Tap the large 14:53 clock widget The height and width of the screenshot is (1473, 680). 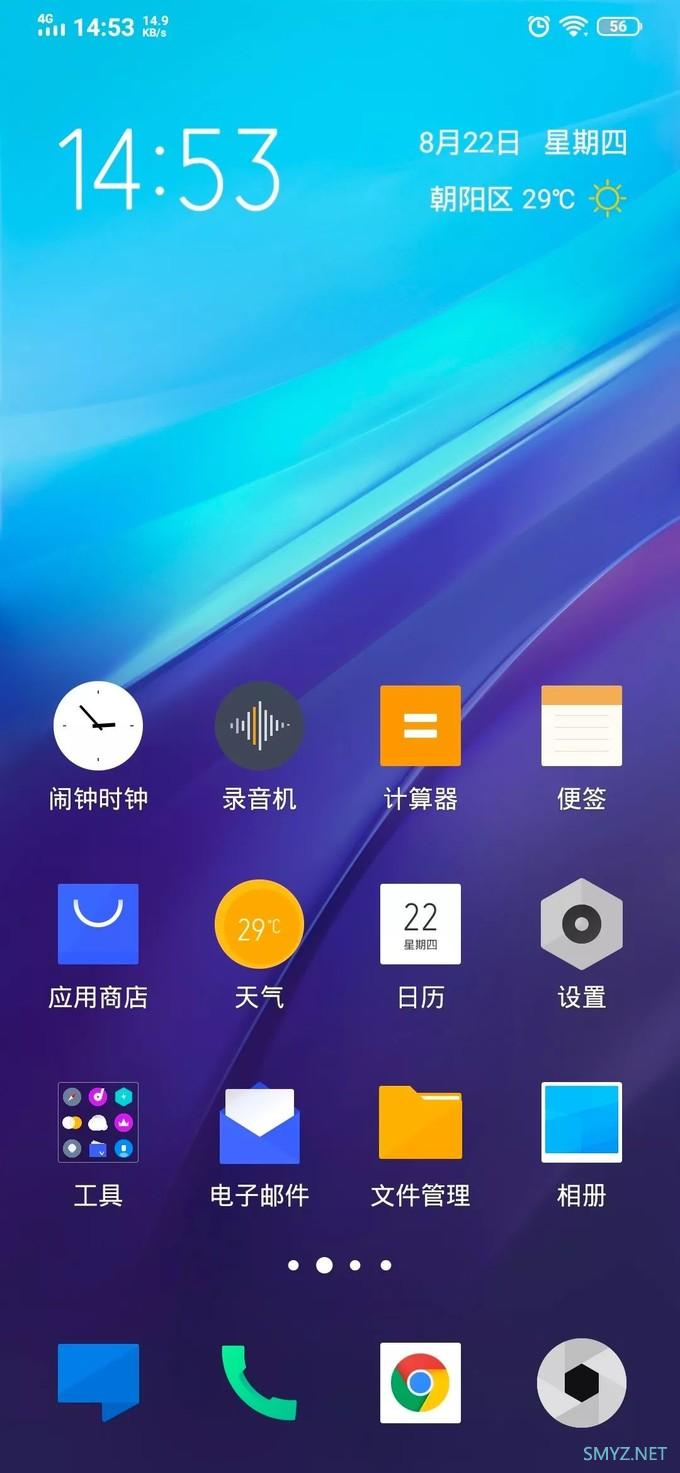(168, 168)
